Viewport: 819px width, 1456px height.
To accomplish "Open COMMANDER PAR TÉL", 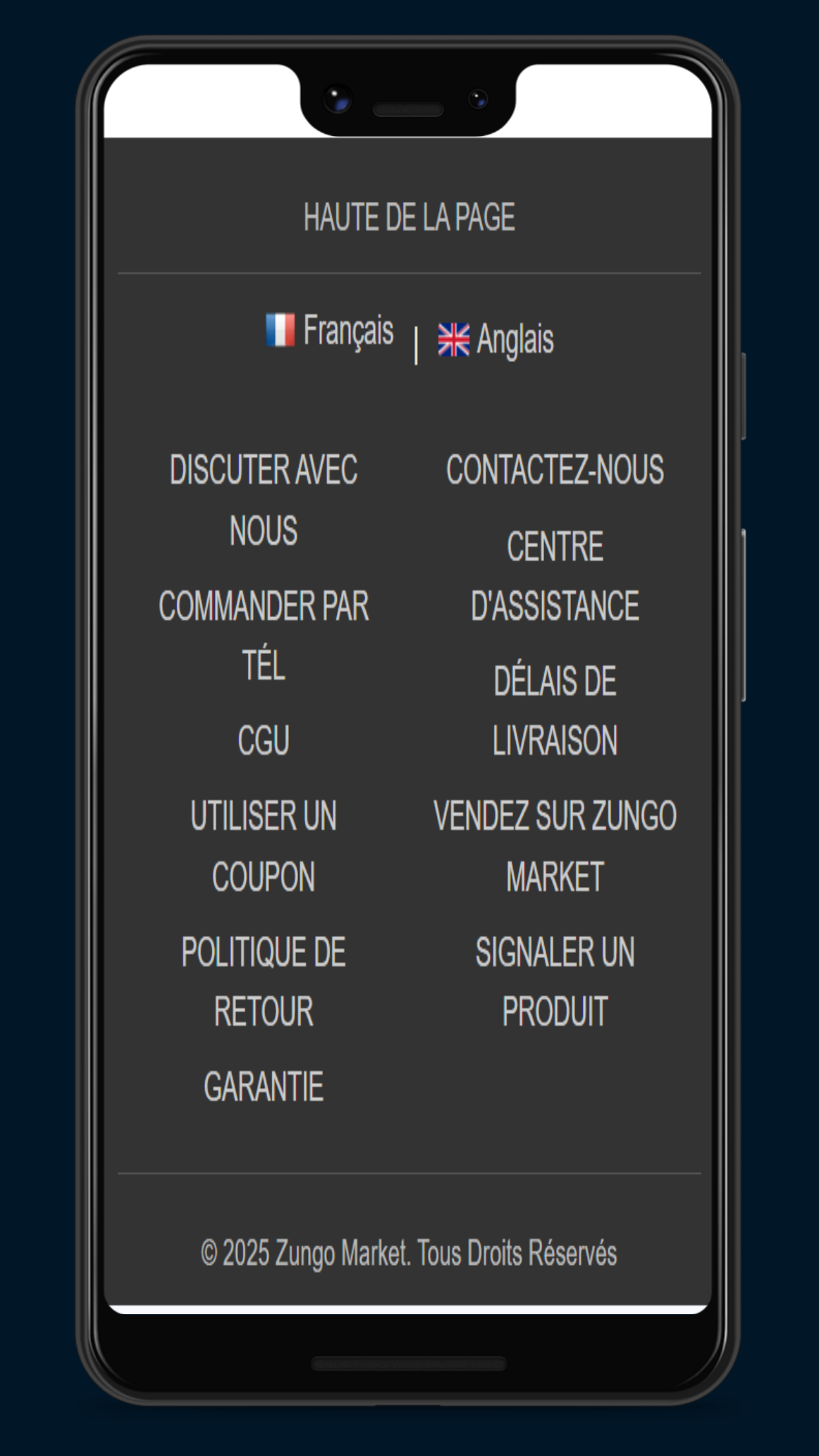I will (264, 634).
